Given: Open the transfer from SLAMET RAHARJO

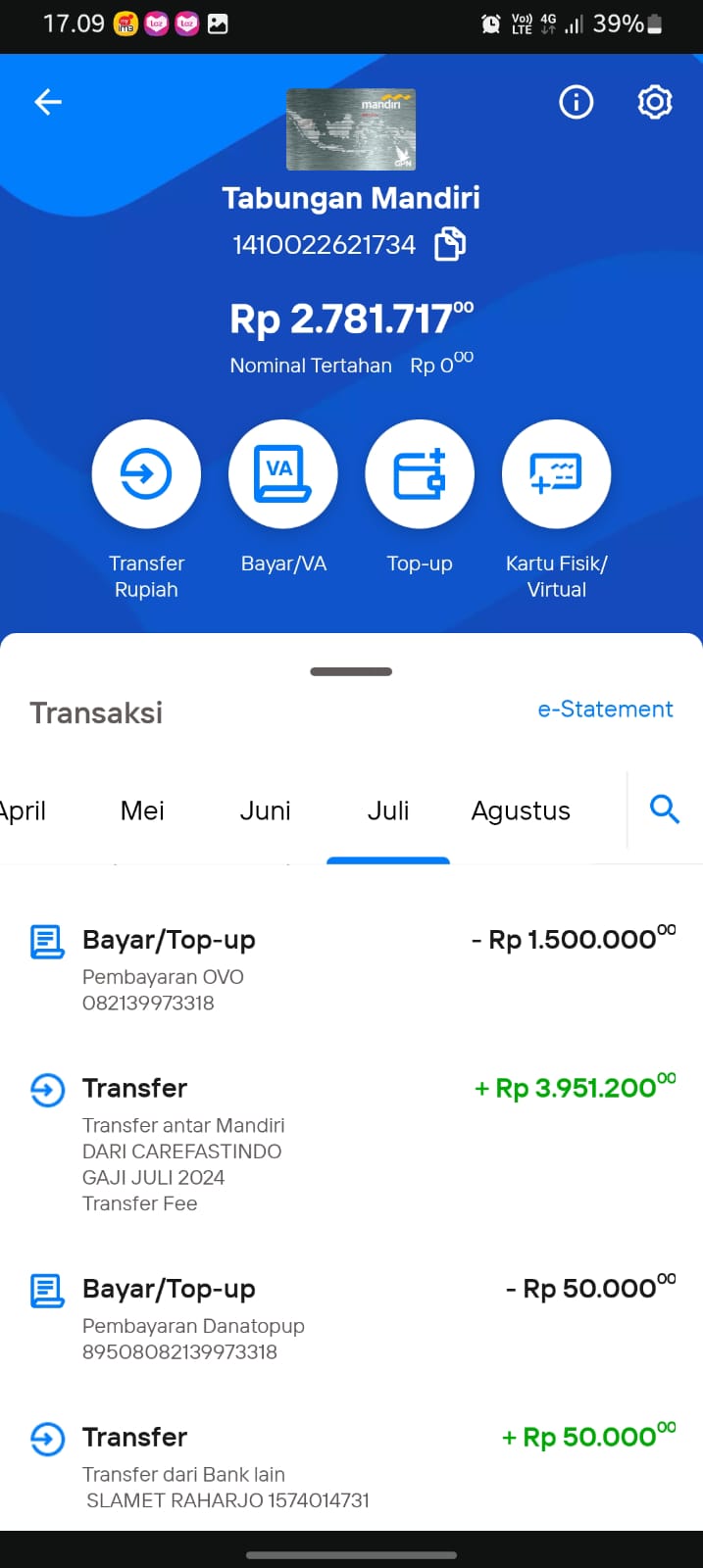Looking at the screenshot, I should tap(351, 1467).
